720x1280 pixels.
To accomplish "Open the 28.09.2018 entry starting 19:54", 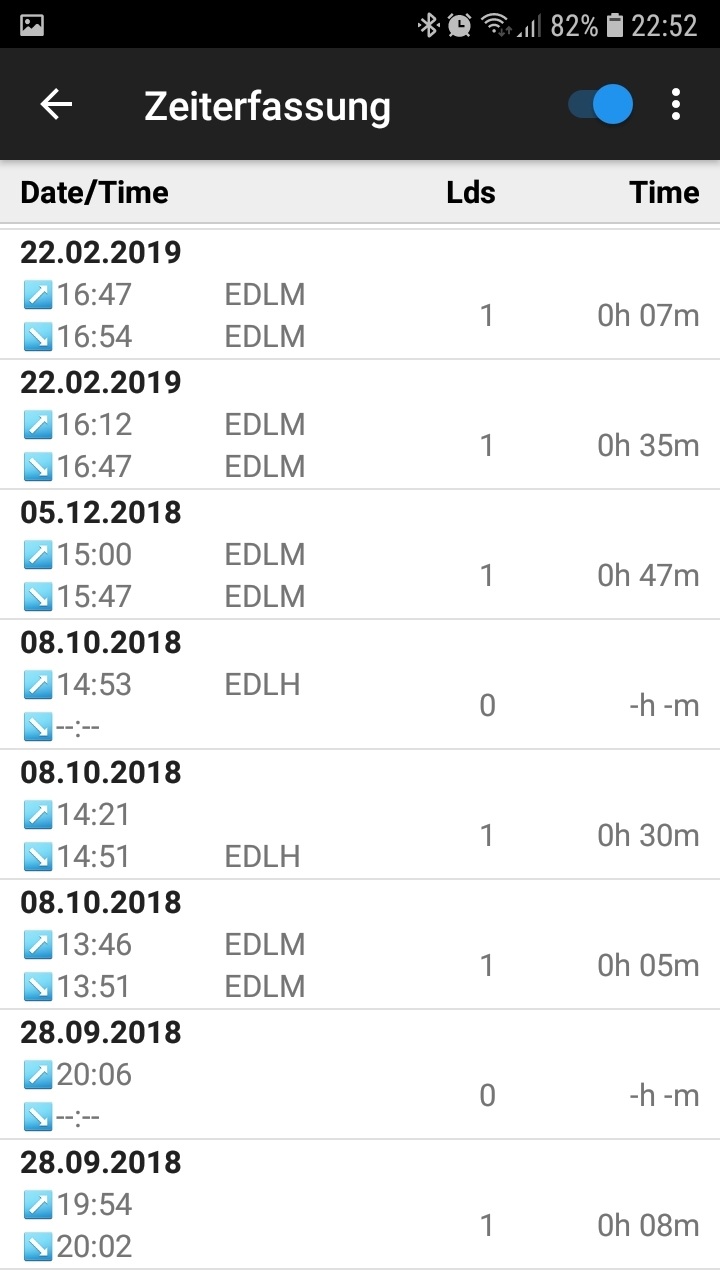I will [360, 1205].
